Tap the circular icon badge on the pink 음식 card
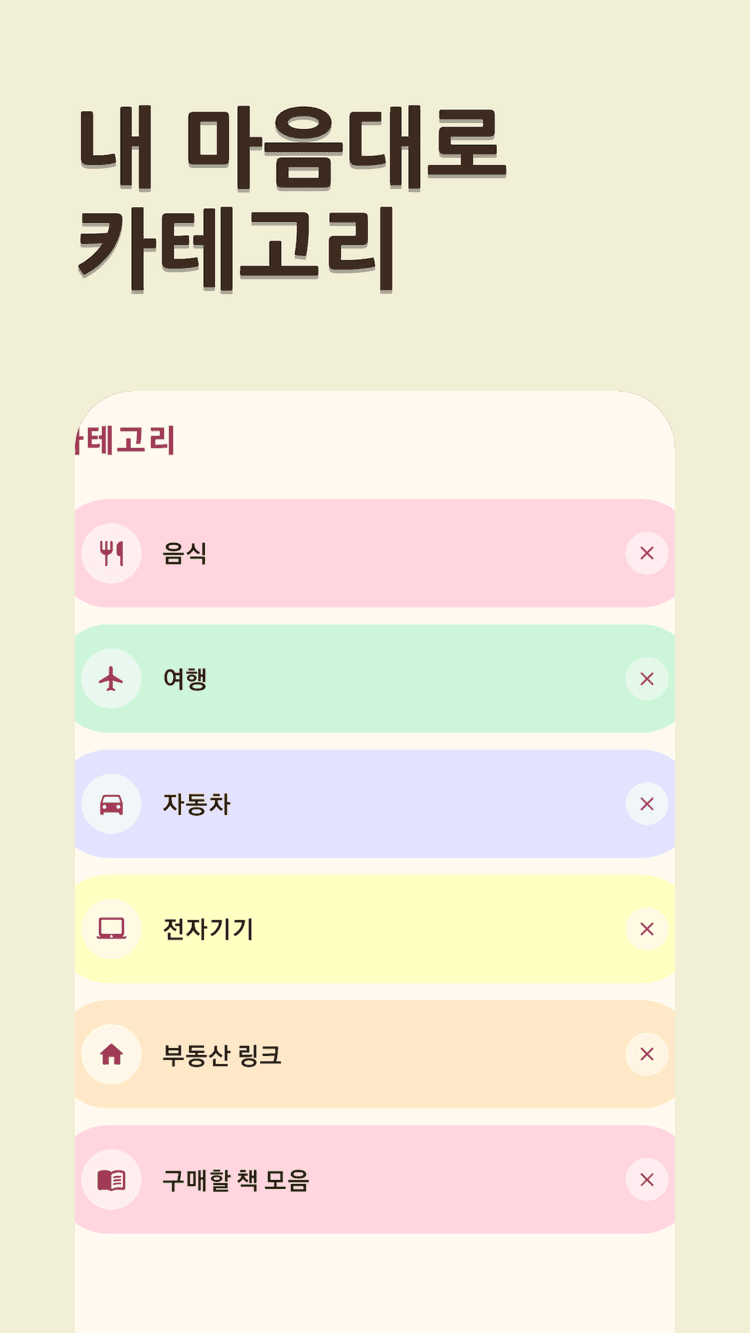 click(111, 553)
